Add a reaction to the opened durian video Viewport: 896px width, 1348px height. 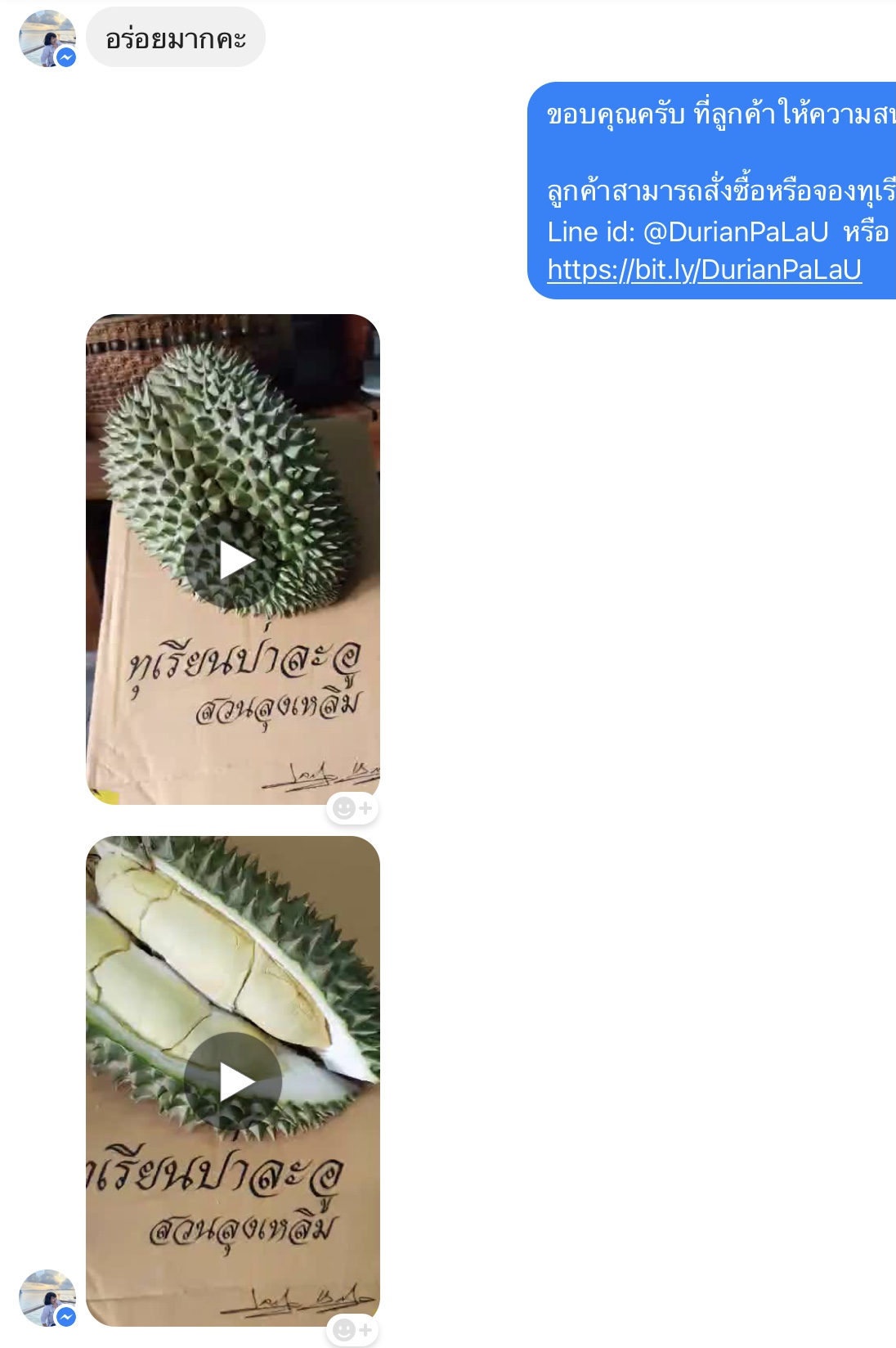coord(352,1330)
